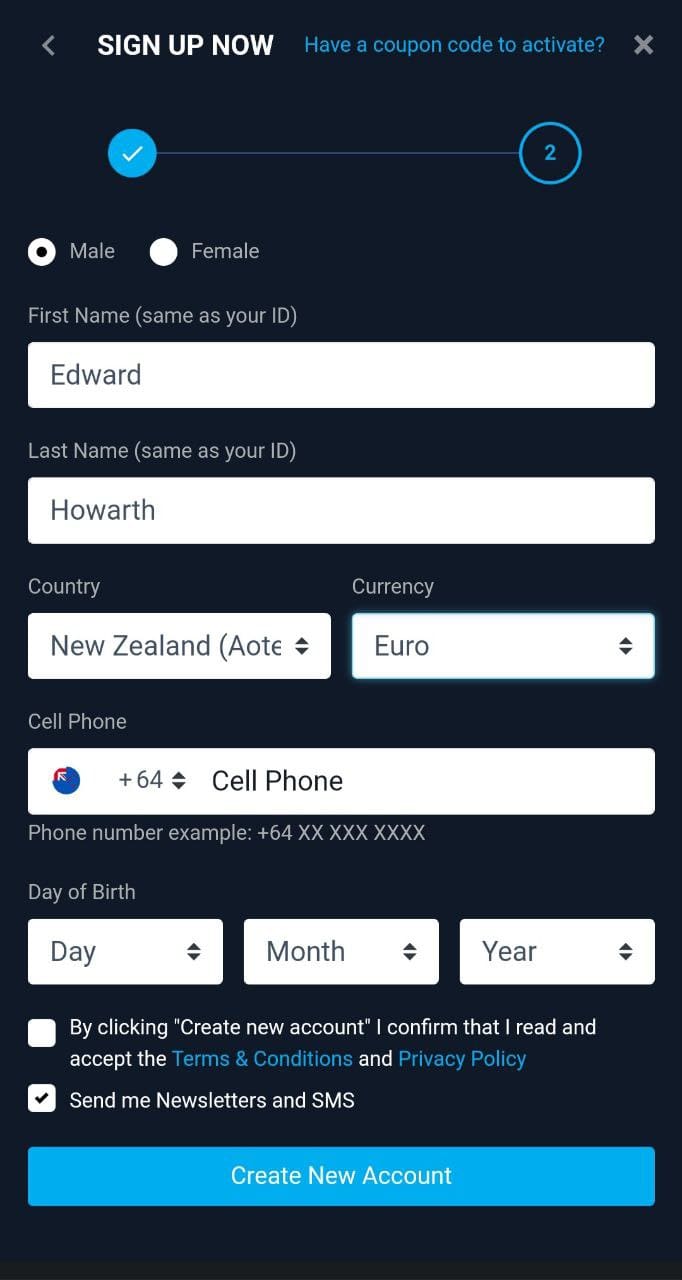Close the sign up form
Viewport: 682px width, 1280px height.
tap(644, 45)
